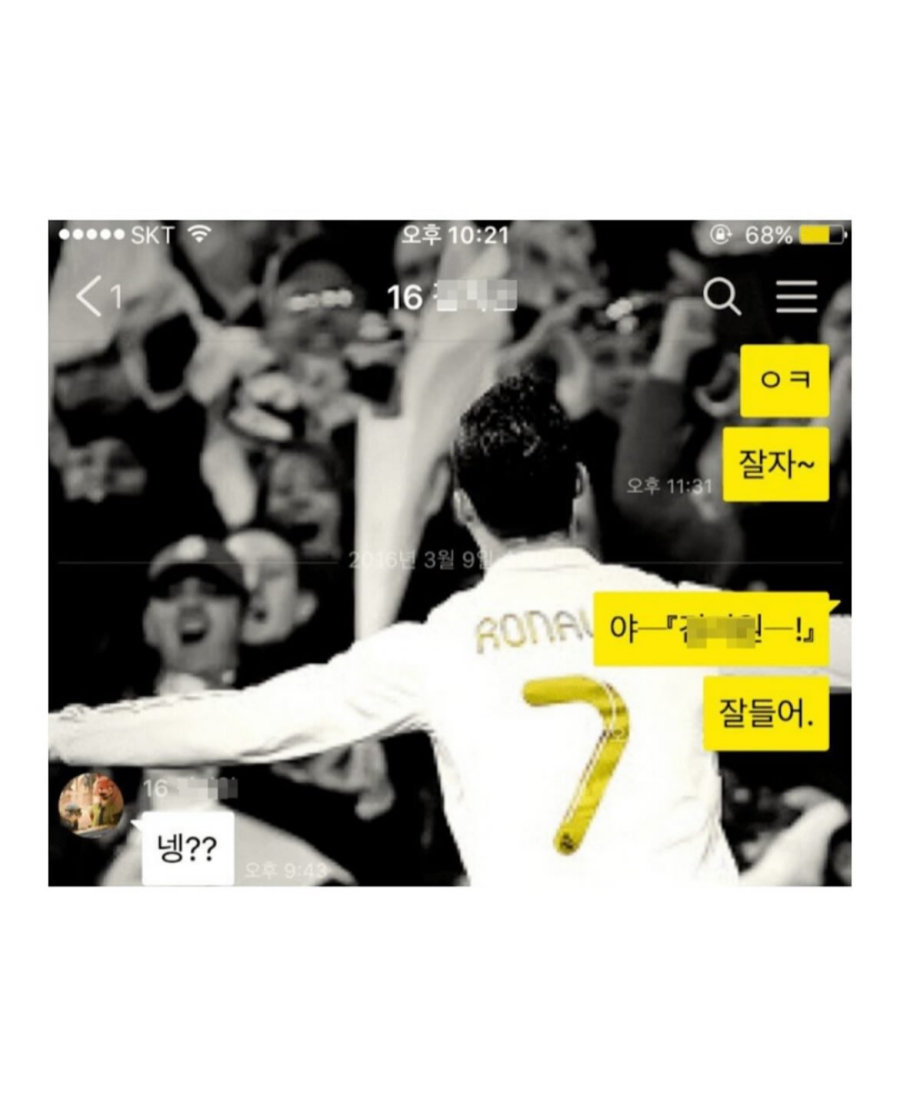View the sender's profile picture
The height and width of the screenshot is (1106, 900).
91,804
